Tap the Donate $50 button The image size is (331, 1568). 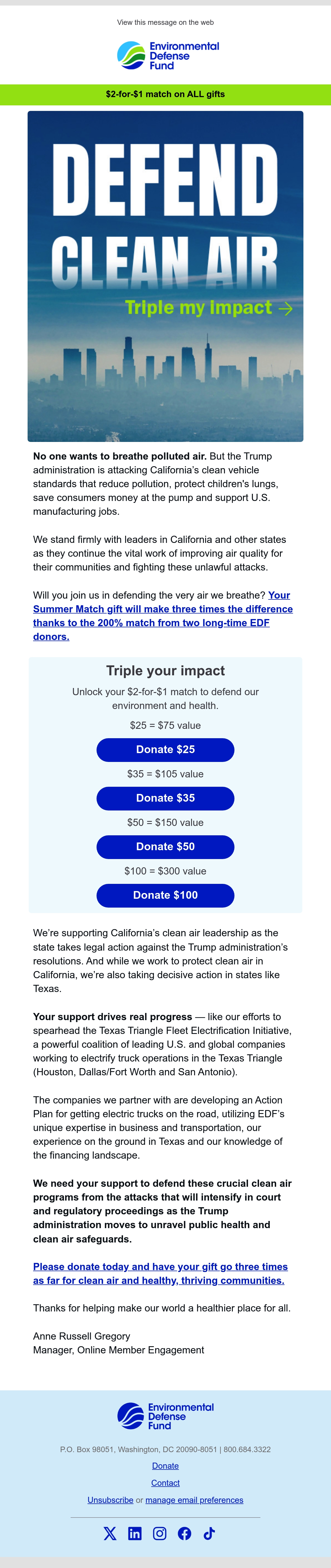(x=165, y=847)
